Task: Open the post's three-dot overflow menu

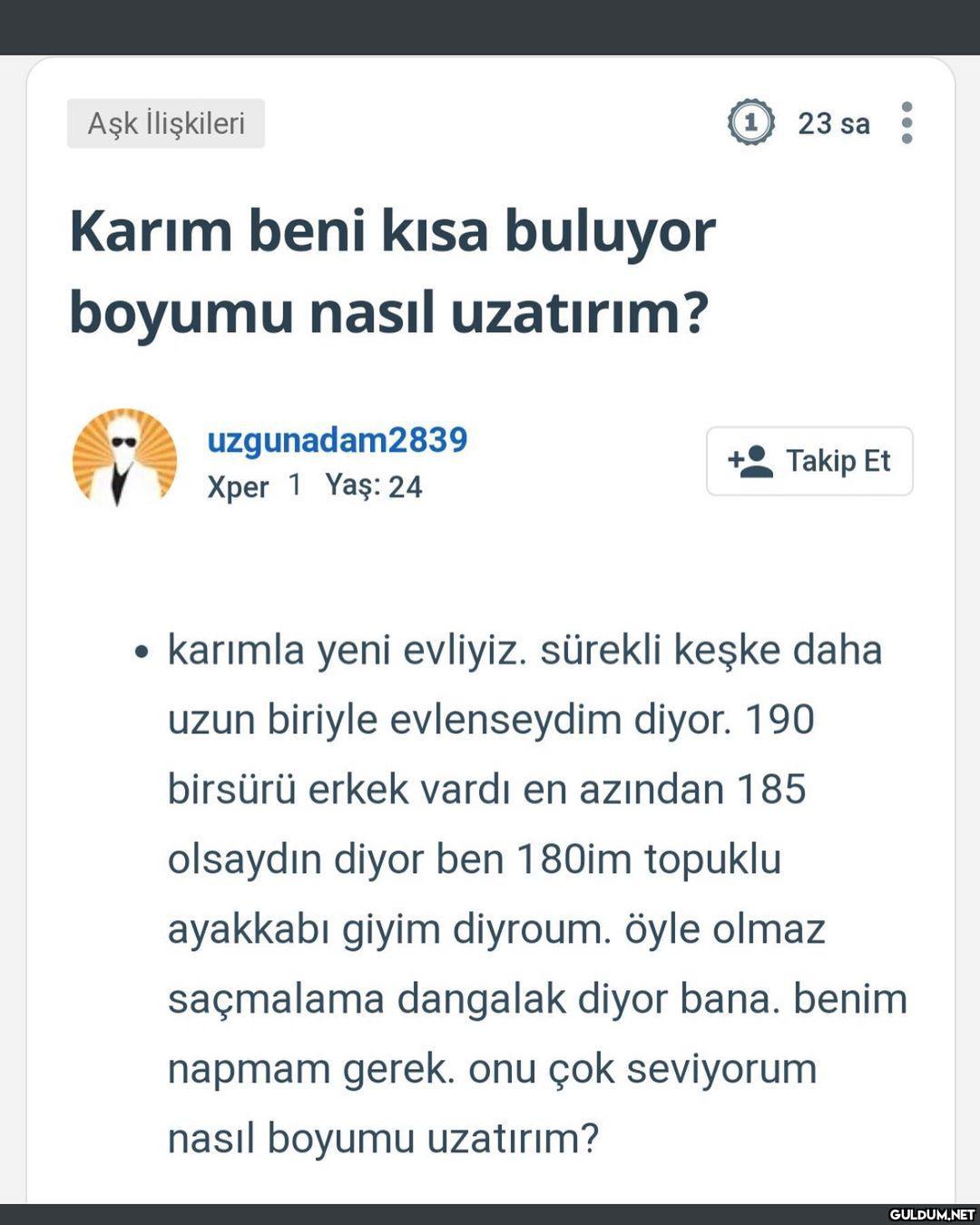Action: pyautogui.click(x=906, y=122)
